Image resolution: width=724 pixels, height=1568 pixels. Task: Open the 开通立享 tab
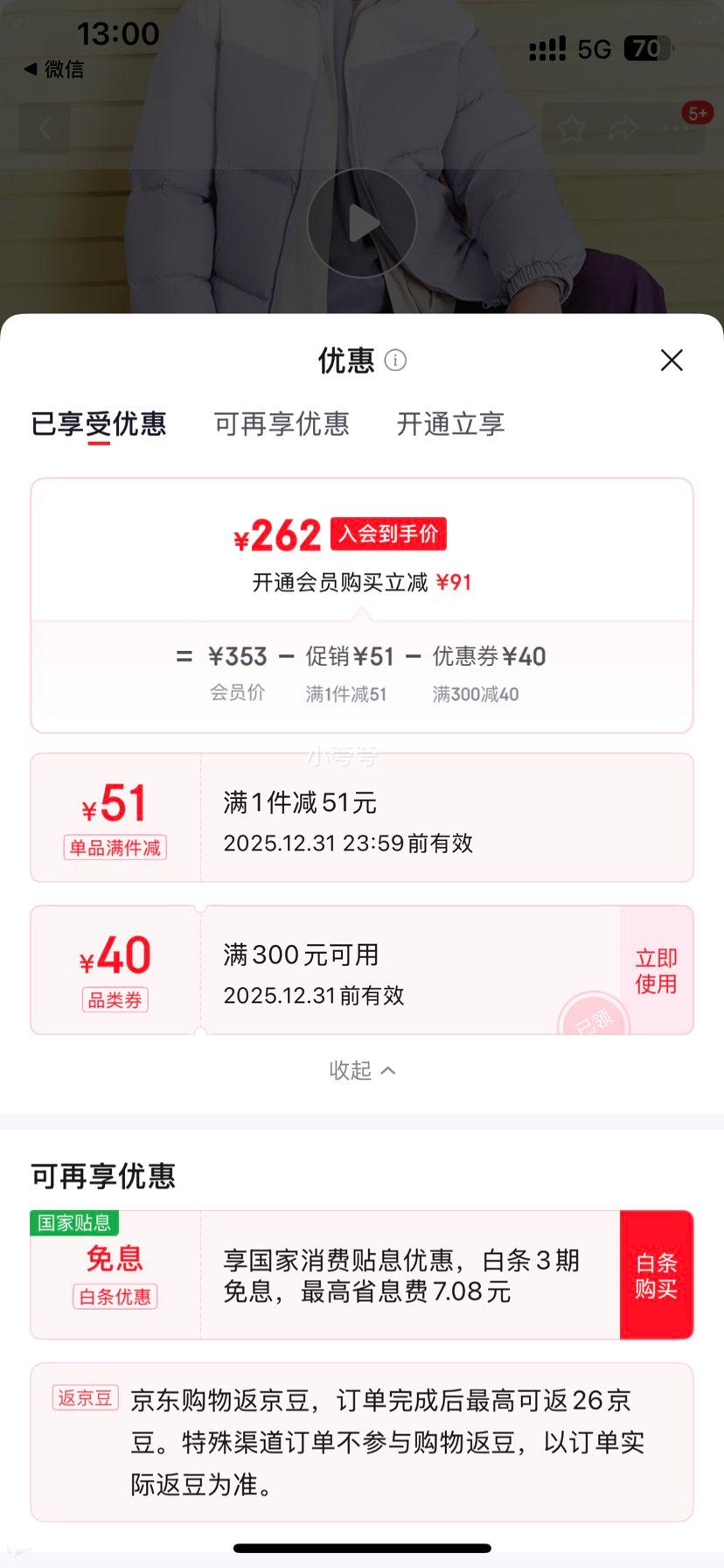point(449,423)
